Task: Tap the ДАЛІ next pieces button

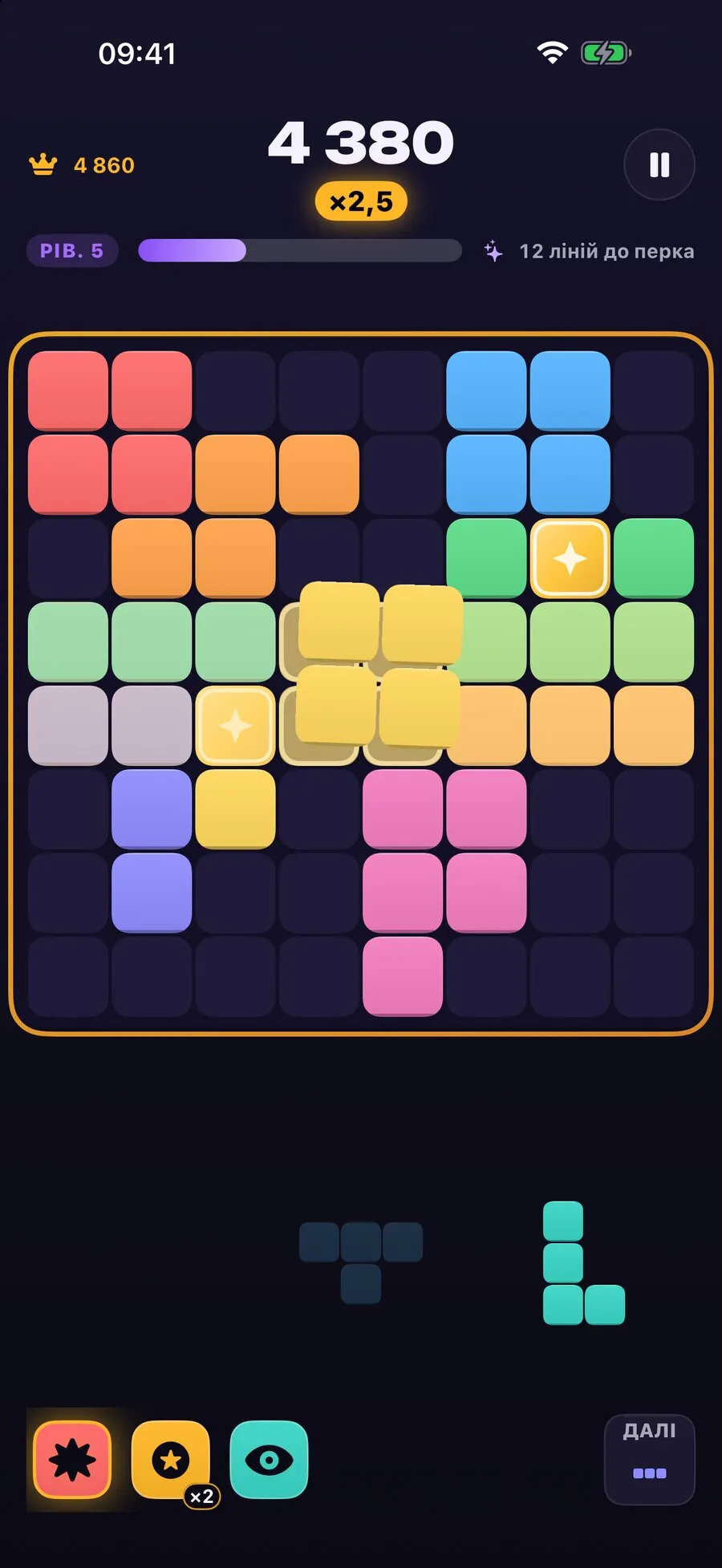Action: (649, 1460)
